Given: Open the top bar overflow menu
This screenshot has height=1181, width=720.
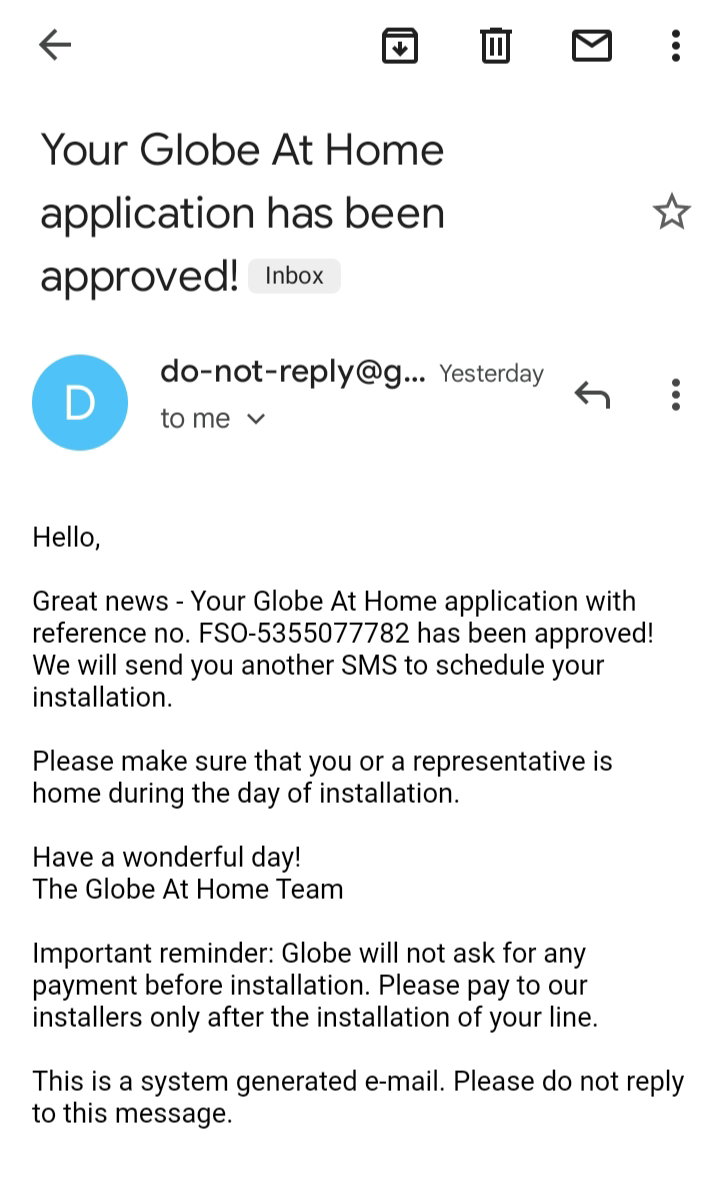Looking at the screenshot, I should pos(676,45).
